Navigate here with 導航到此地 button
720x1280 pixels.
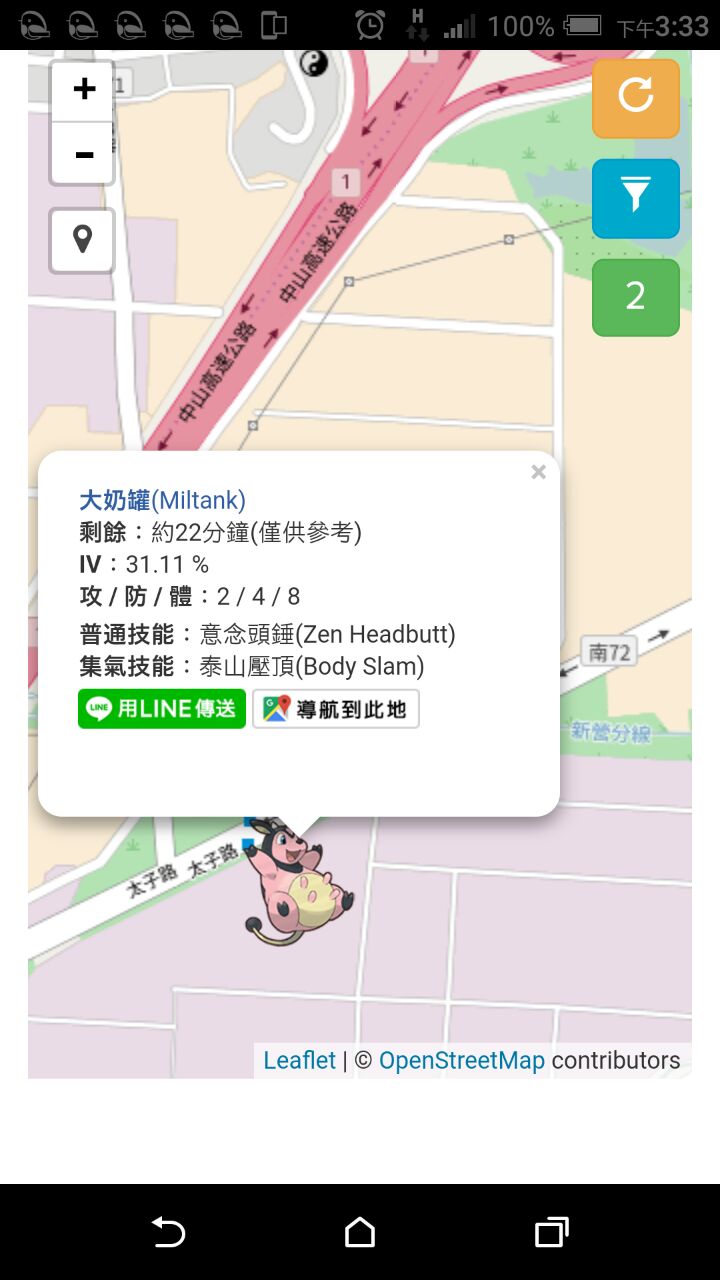(336, 709)
